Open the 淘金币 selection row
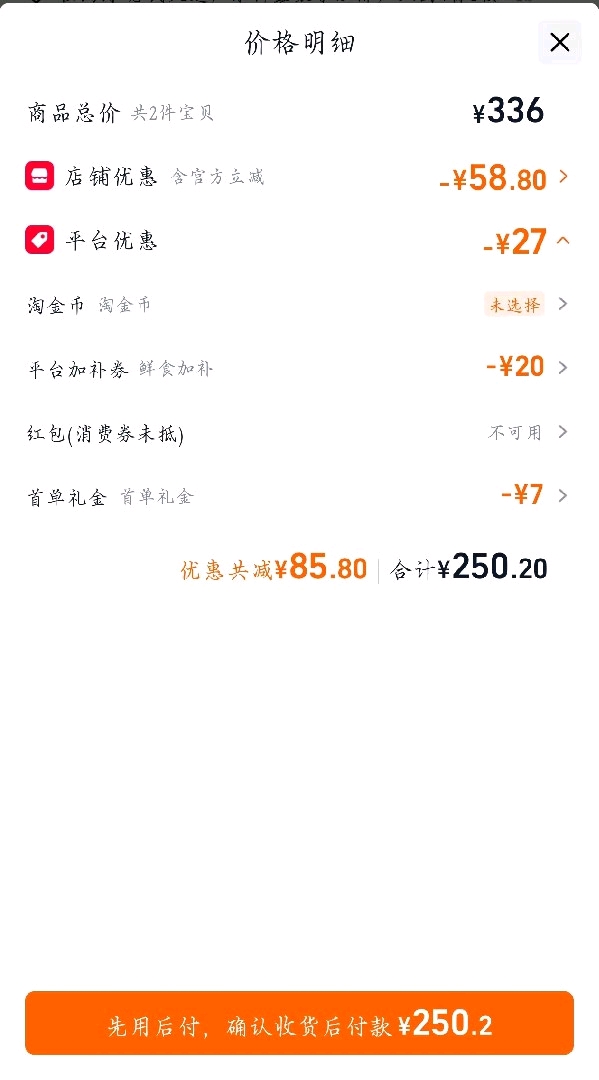Viewport: 599px width, 1080px height. [299, 304]
